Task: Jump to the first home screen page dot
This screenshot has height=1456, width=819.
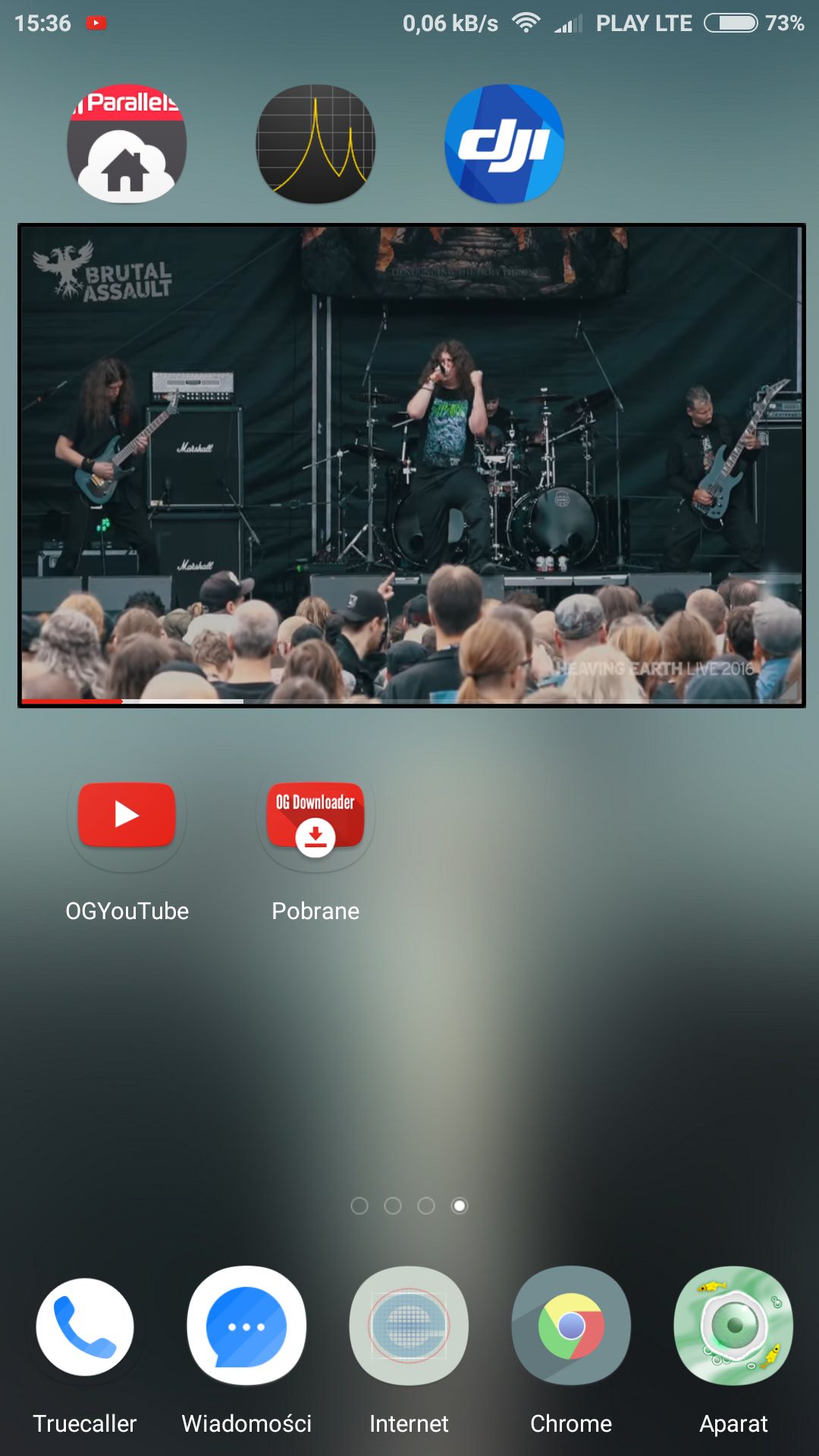Action: 359,1206
